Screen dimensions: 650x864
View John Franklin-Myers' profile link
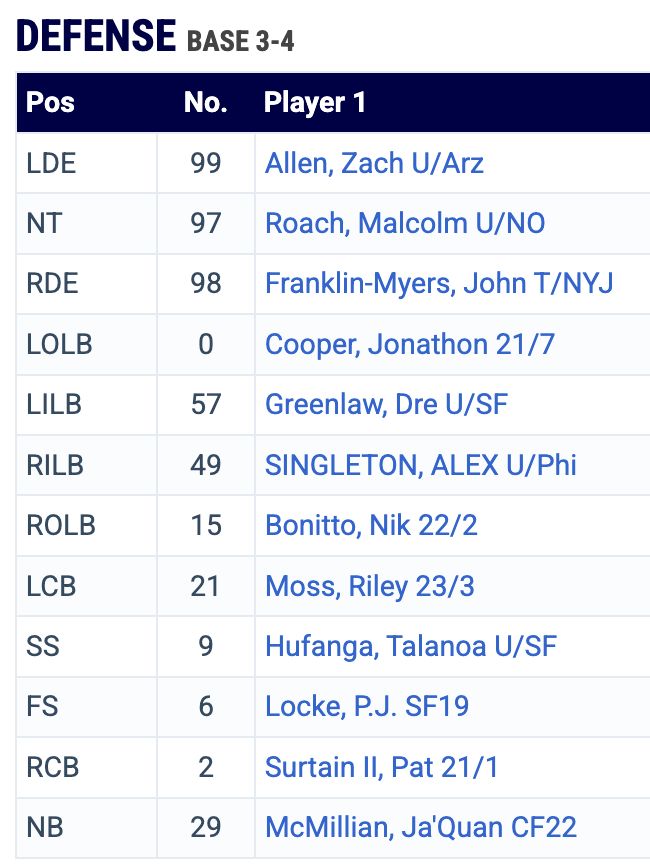438,284
